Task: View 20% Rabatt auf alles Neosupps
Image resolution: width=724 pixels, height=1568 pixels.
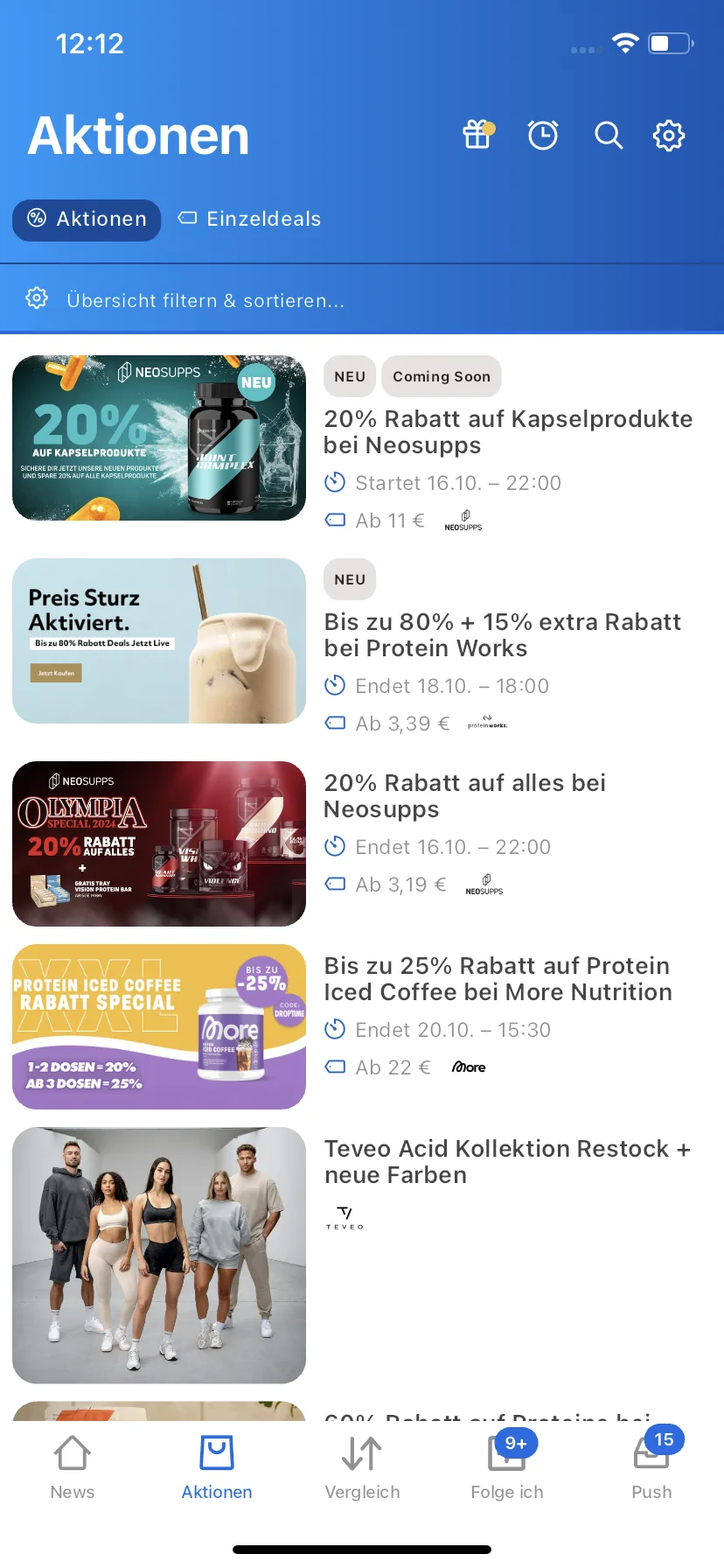Action: click(464, 796)
